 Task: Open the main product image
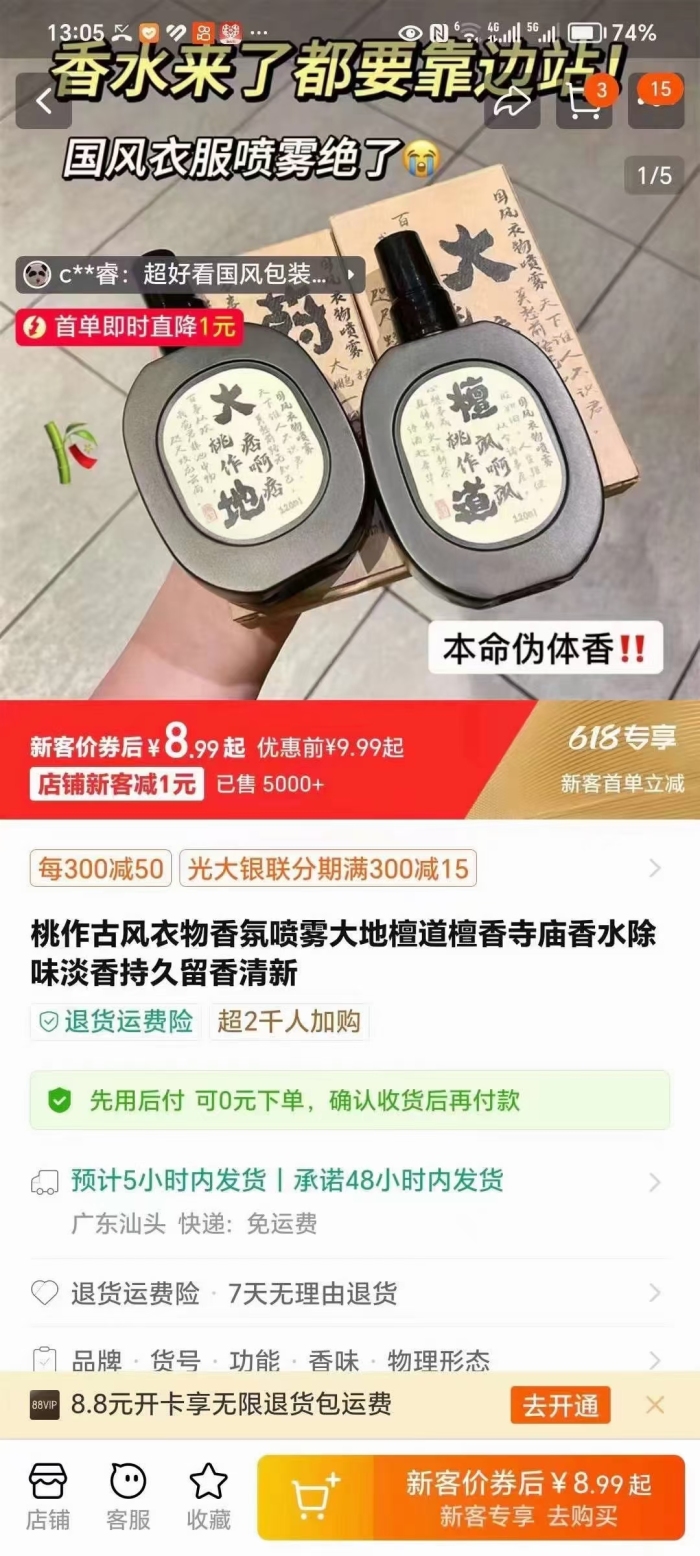pyautogui.click(x=350, y=420)
